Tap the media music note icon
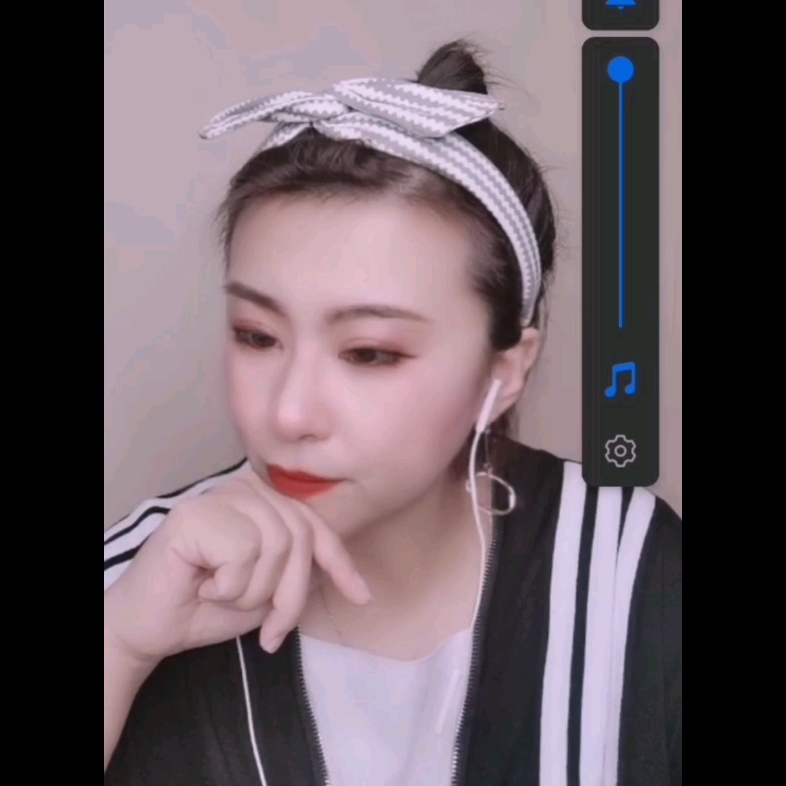Image resolution: width=786 pixels, height=786 pixels. [620, 380]
